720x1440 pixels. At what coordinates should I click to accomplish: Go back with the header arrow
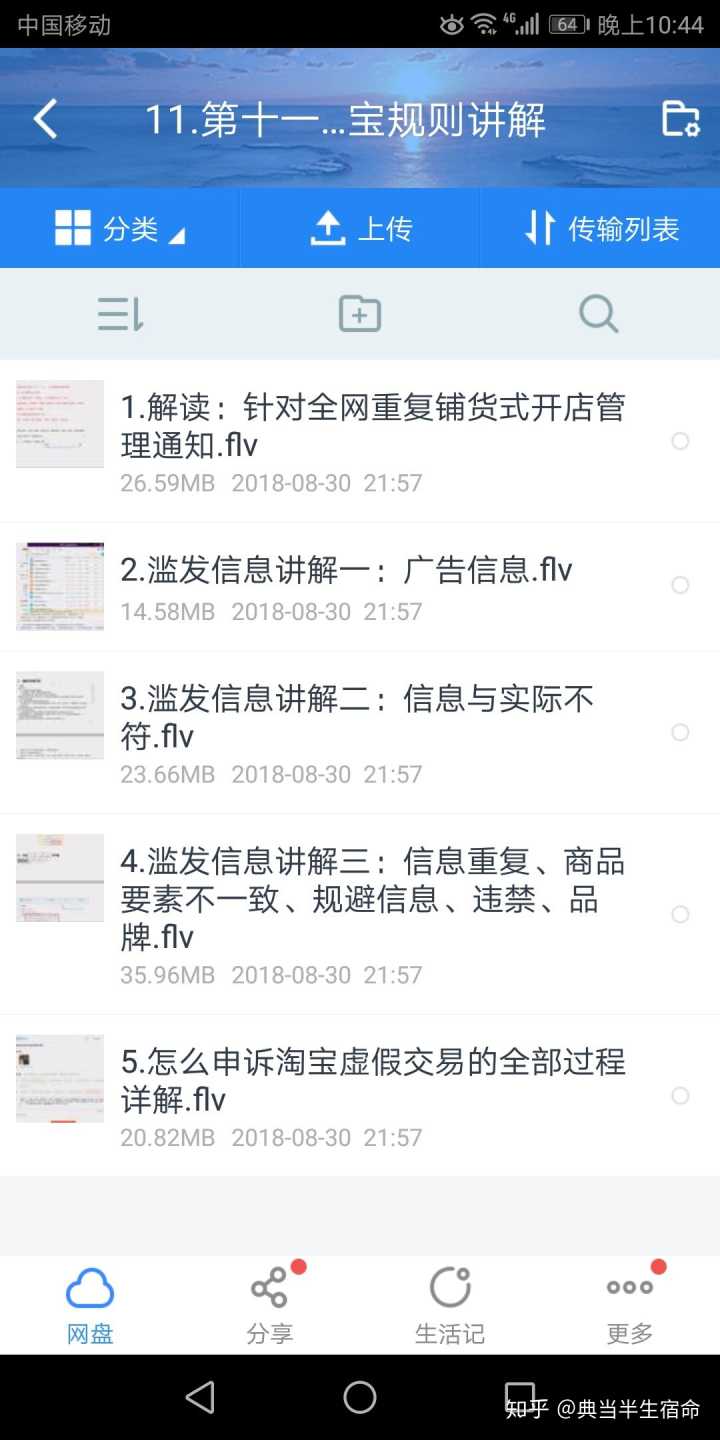click(x=46, y=120)
